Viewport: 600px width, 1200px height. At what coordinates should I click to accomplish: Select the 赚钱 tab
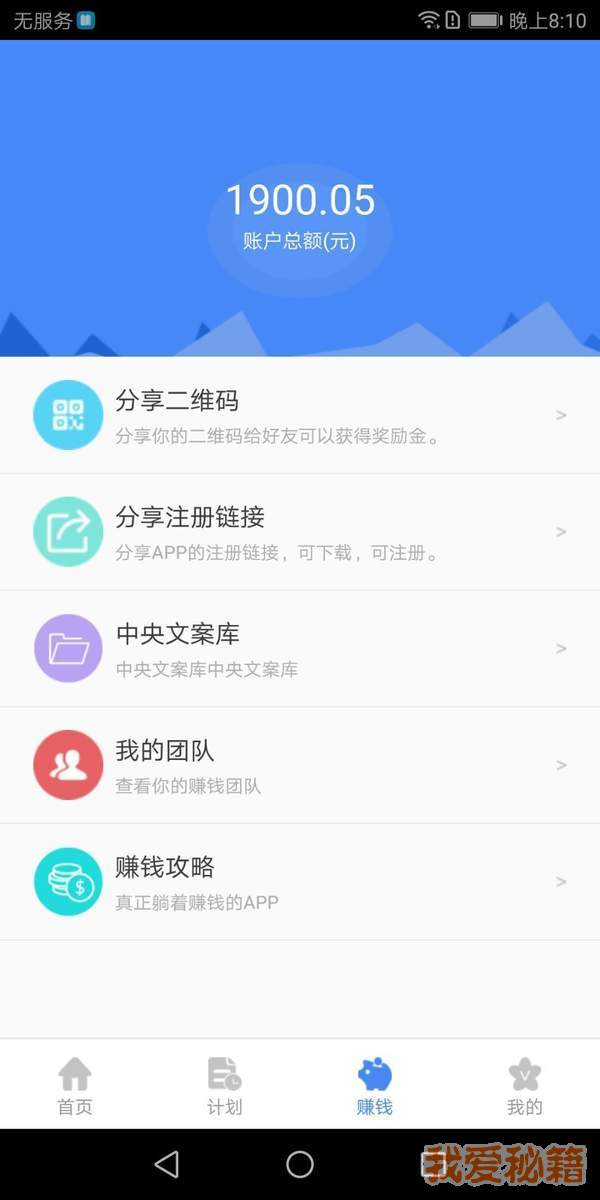click(375, 1086)
